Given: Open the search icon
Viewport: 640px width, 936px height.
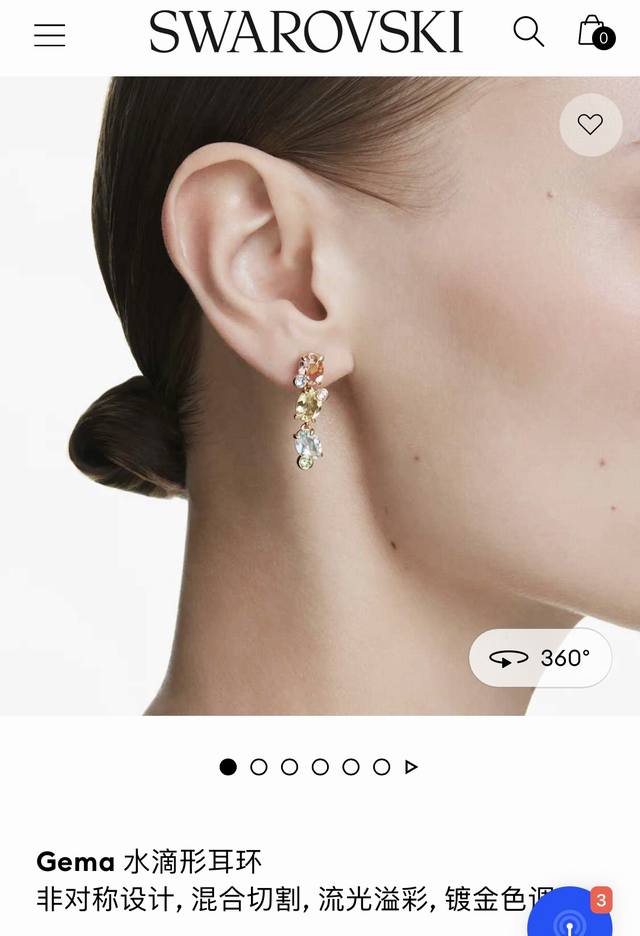Looking at the screenshot, I should pyautogui.click(x=528, y=32).
